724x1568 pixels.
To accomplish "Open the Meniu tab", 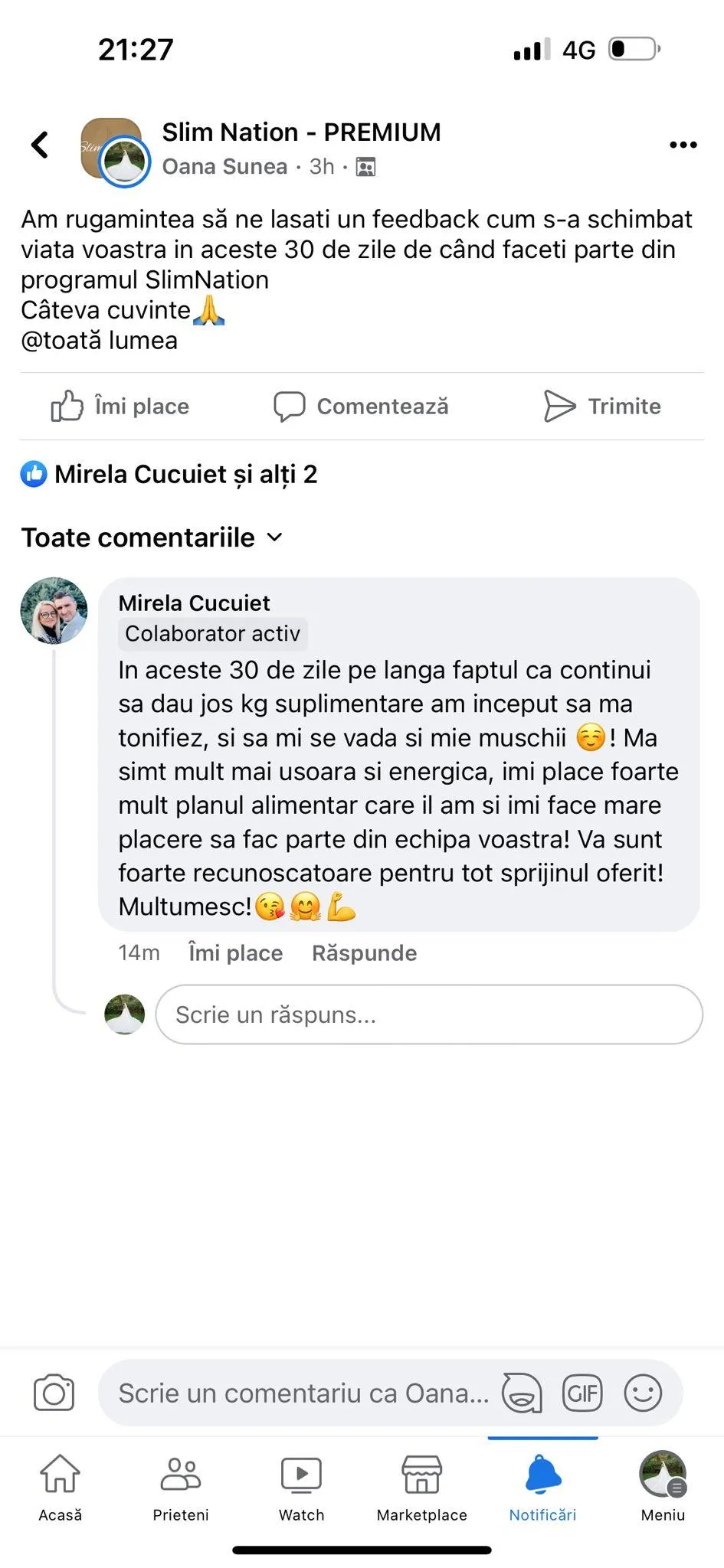I will (663, 1487).
